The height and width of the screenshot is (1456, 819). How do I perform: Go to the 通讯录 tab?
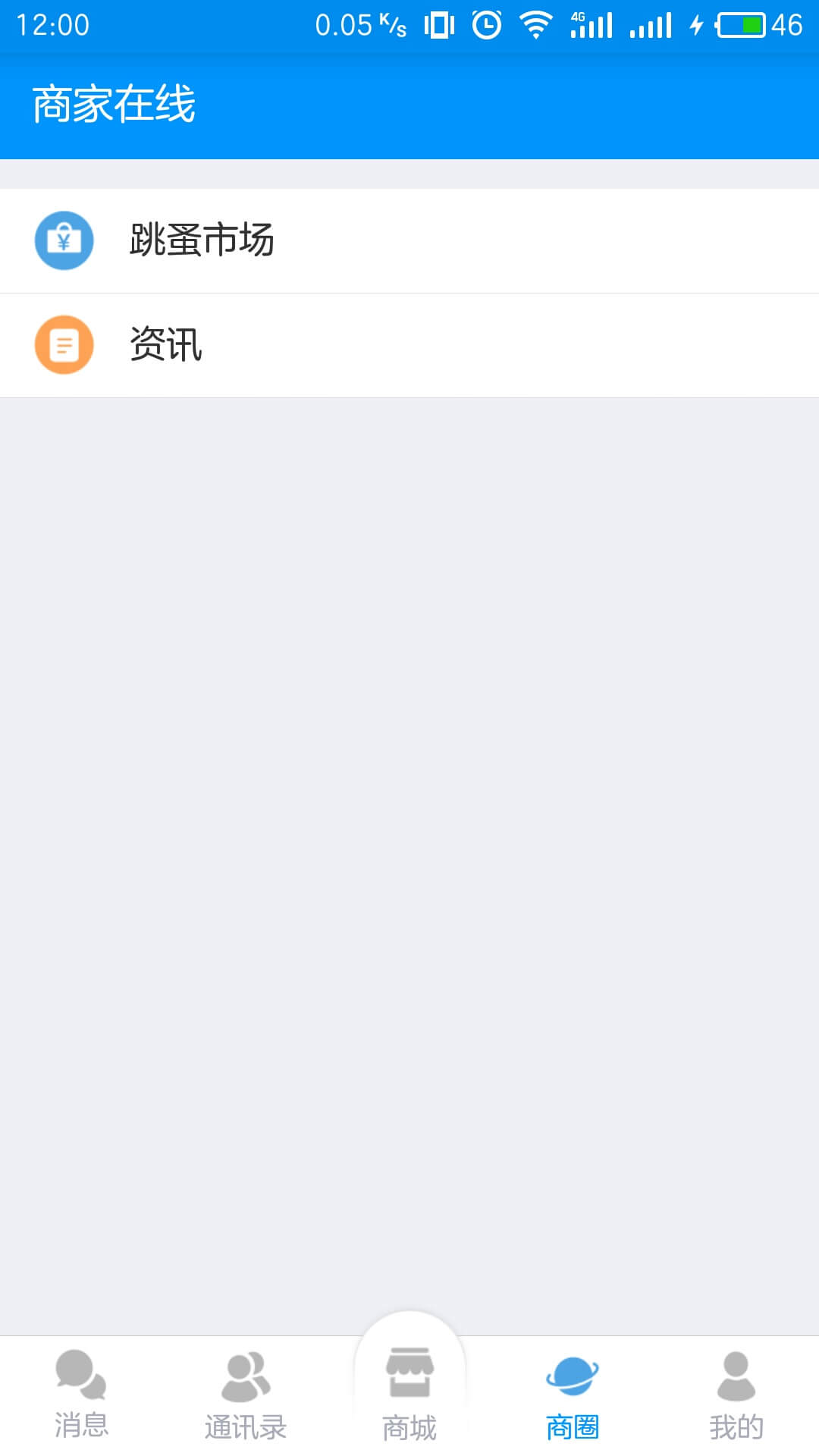click(x=246, y=1395)
